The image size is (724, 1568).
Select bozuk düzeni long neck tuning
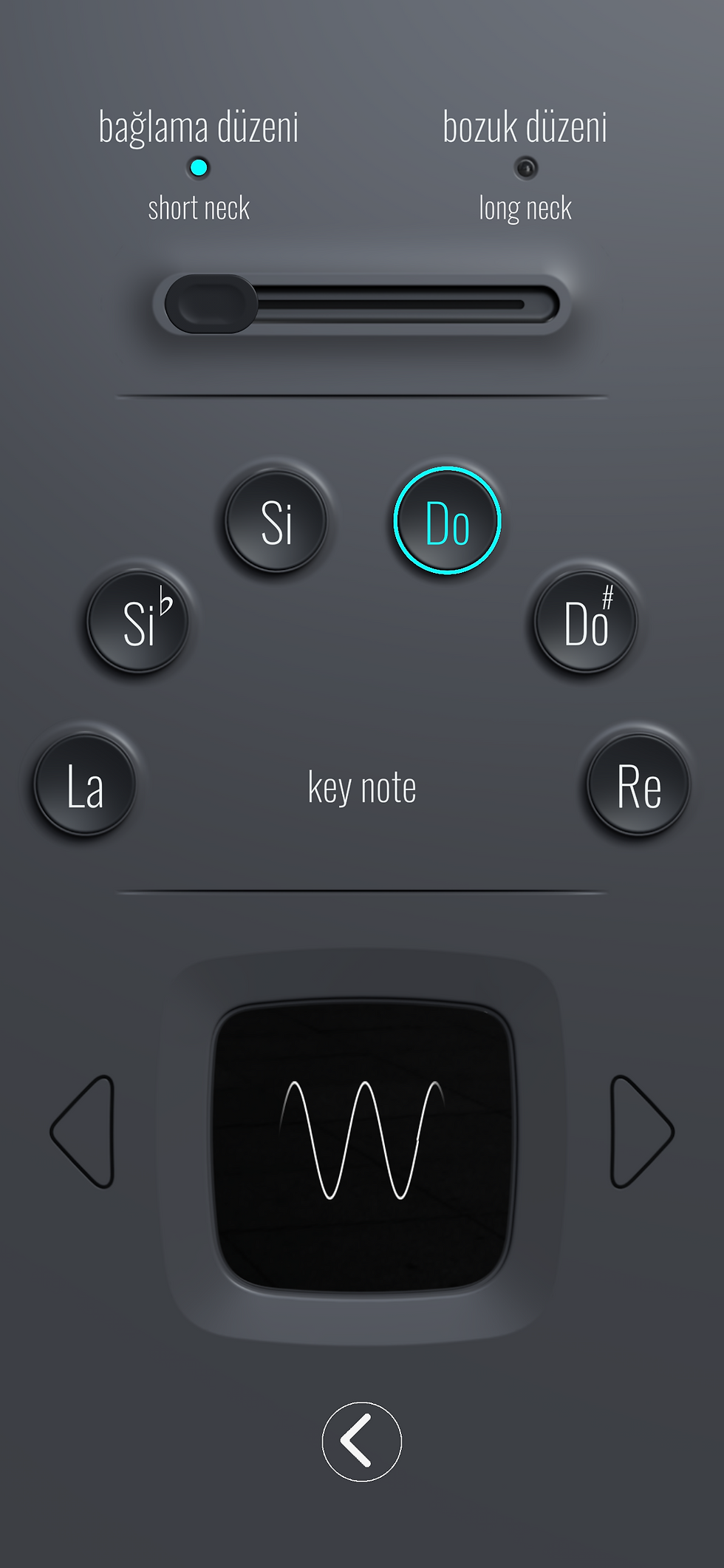click(525, 168)
